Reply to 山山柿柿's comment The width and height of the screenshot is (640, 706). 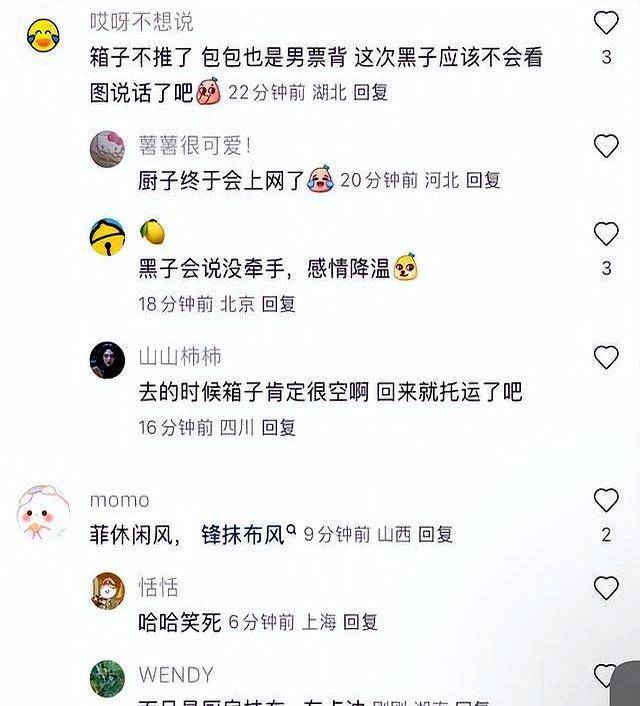pyautogui.click(x=279, y=428)
